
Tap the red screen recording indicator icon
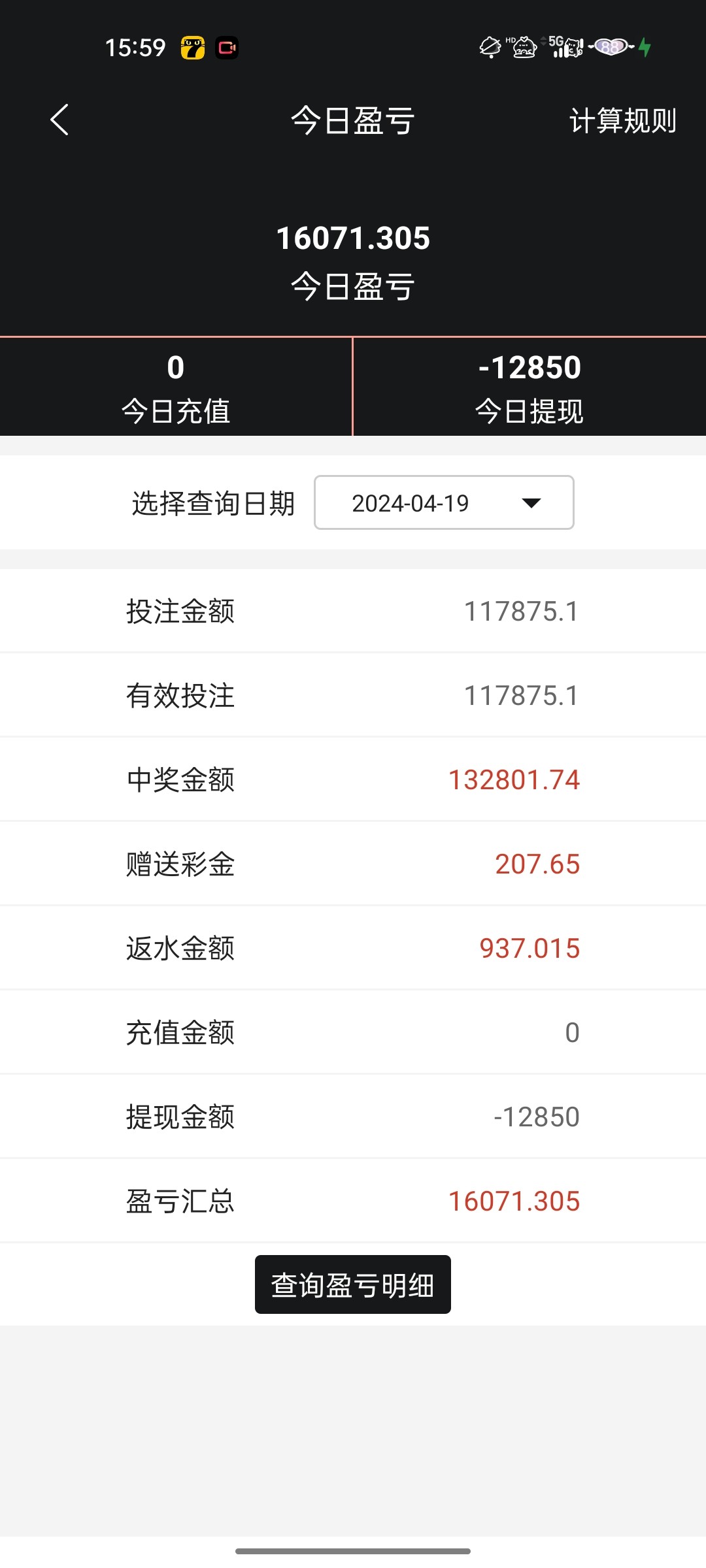pos(226,47)
